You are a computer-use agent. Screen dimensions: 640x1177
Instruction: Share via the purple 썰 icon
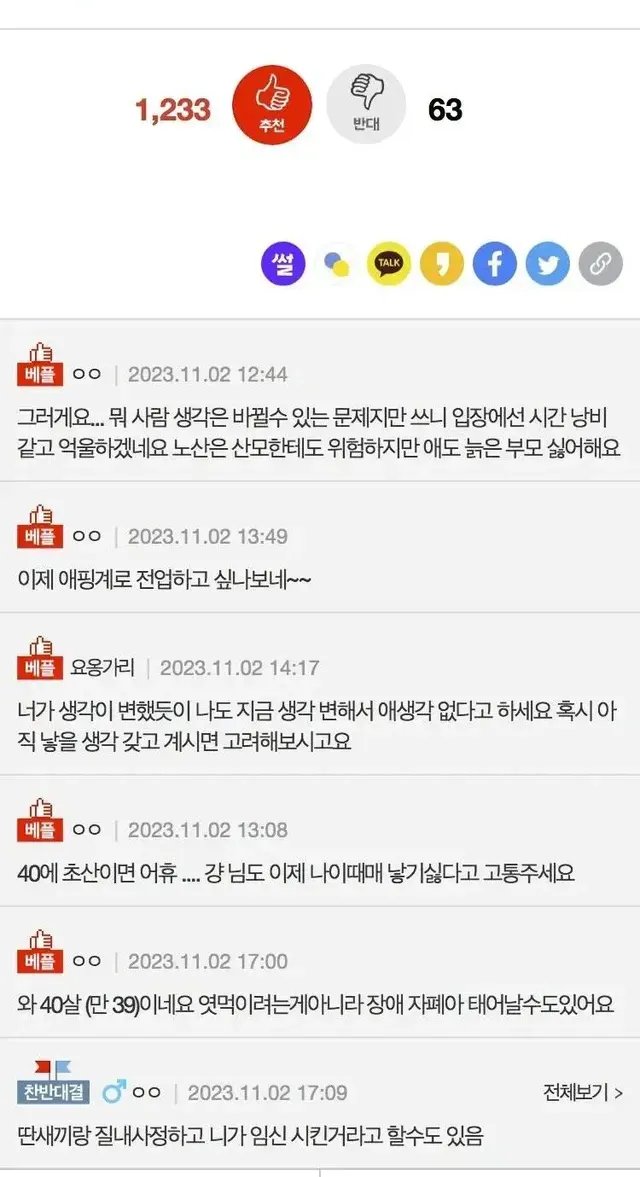point(283,263)
